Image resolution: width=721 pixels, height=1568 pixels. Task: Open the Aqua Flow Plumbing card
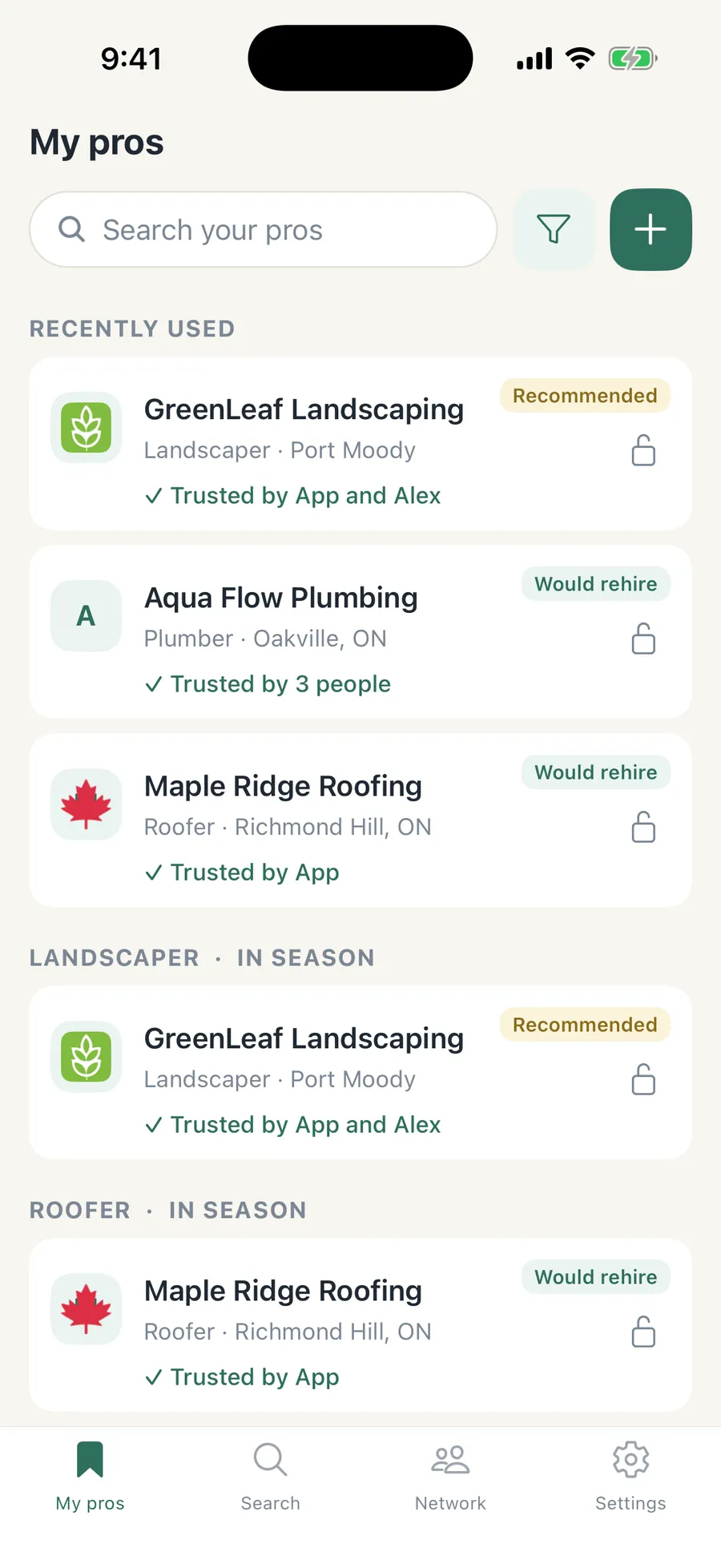pyautogui.click(x=360, y=631)
